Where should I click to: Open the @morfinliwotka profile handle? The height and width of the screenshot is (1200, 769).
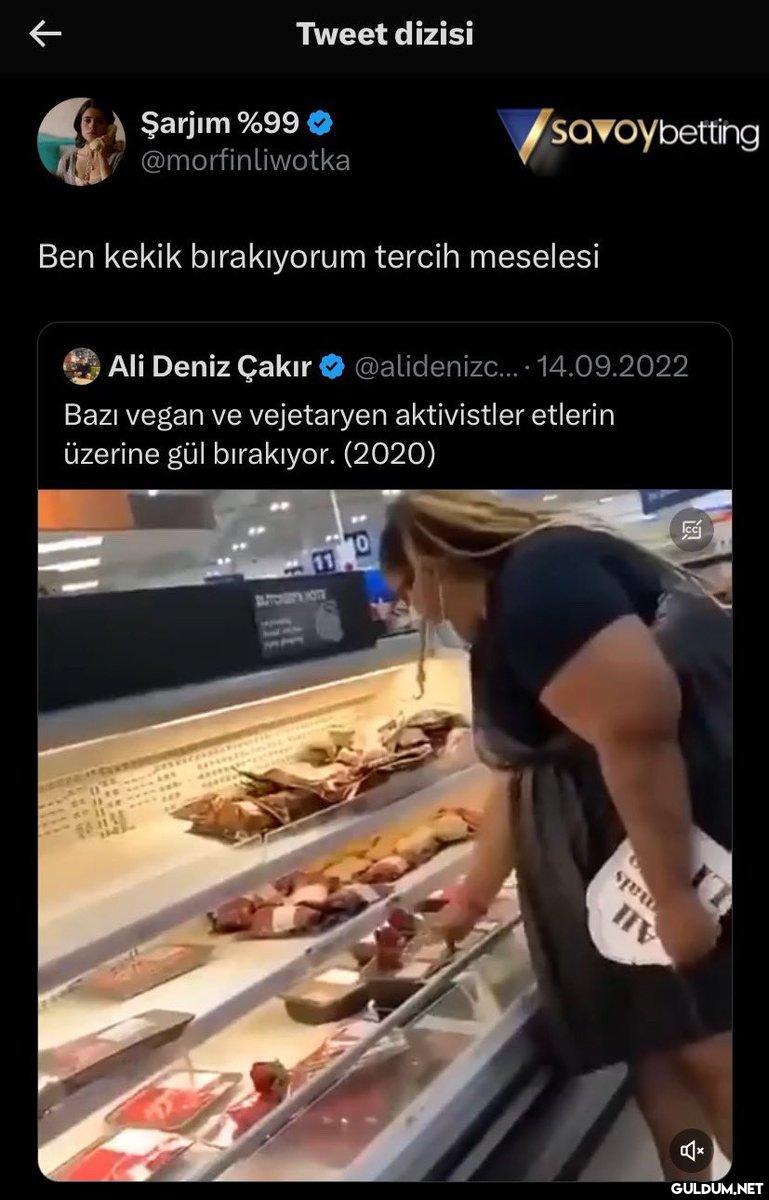pos(245,160)
